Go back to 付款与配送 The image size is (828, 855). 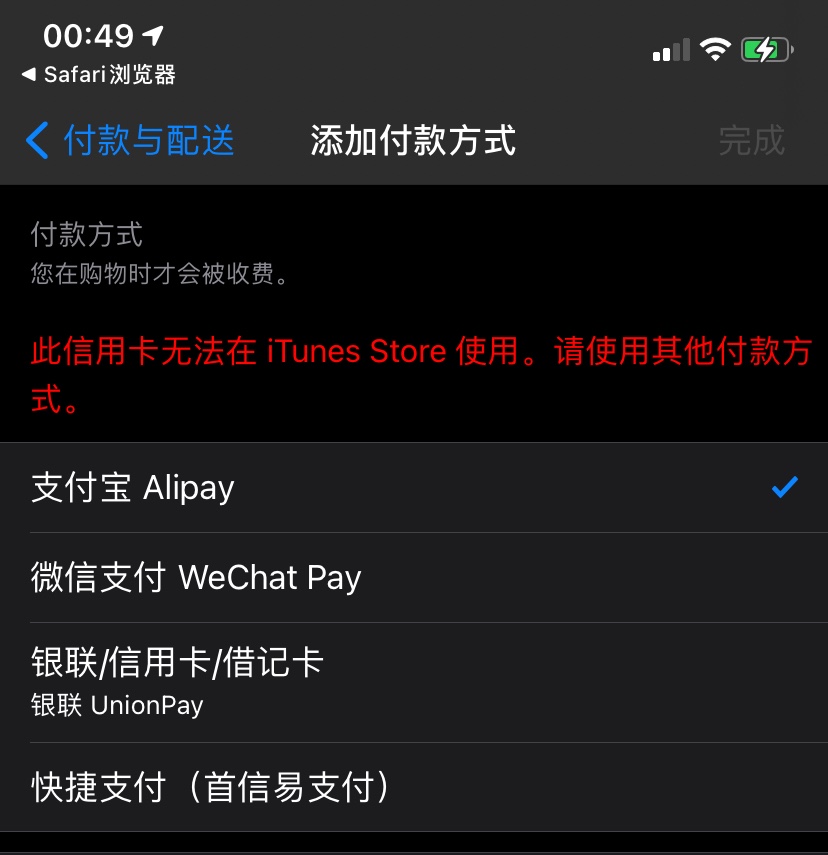point(130,141)
